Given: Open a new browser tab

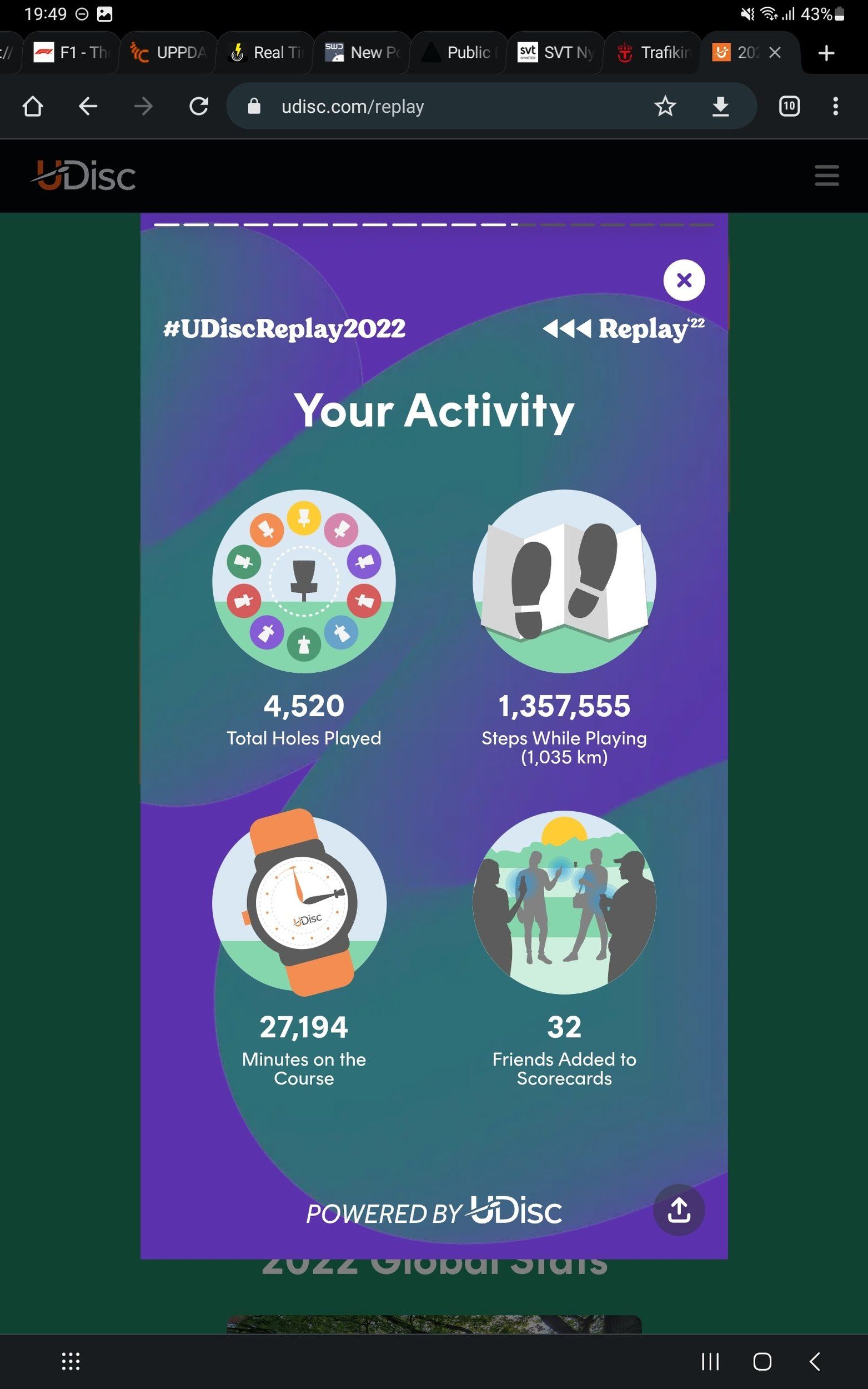Looking at the screenshot, I should (x=826, y=53).
